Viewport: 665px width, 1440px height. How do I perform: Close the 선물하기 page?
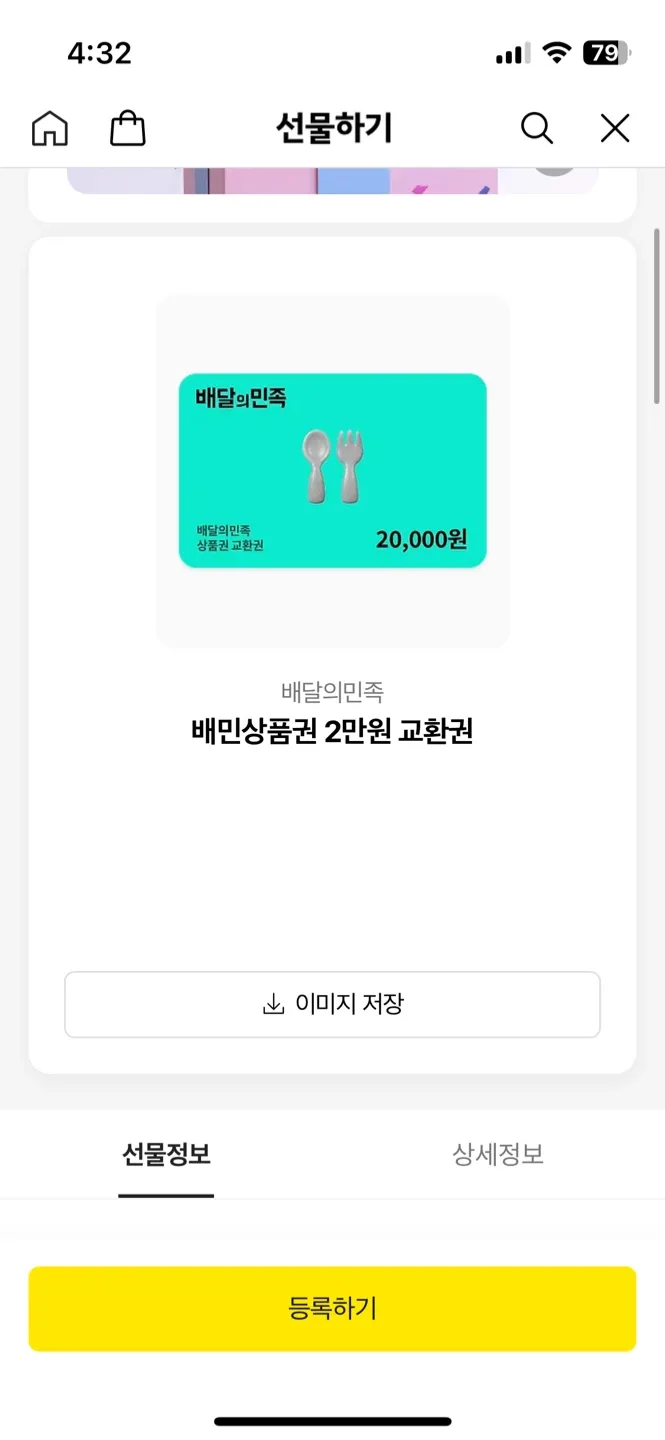[x=614, y=128]
